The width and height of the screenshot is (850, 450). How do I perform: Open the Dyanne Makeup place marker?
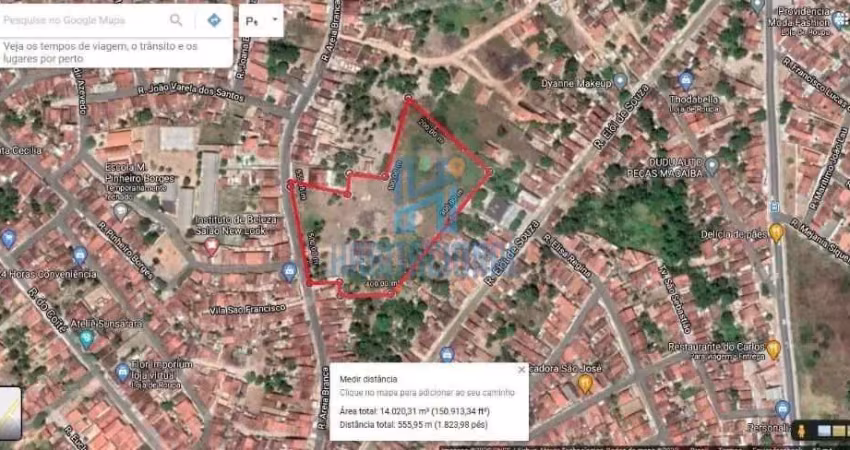pos(620,81)
